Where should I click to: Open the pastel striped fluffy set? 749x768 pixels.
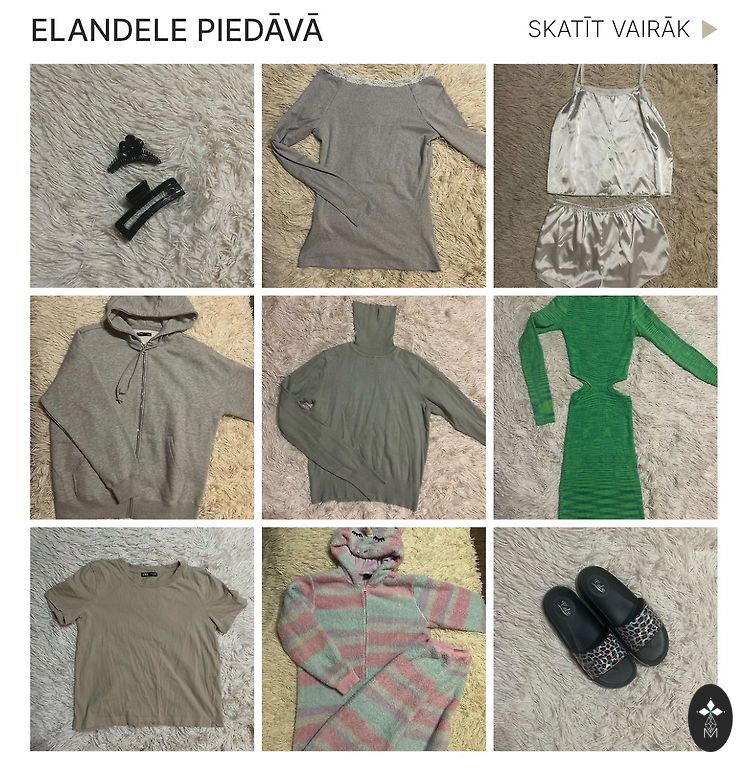pyautogui.click(x=373, y=639)
